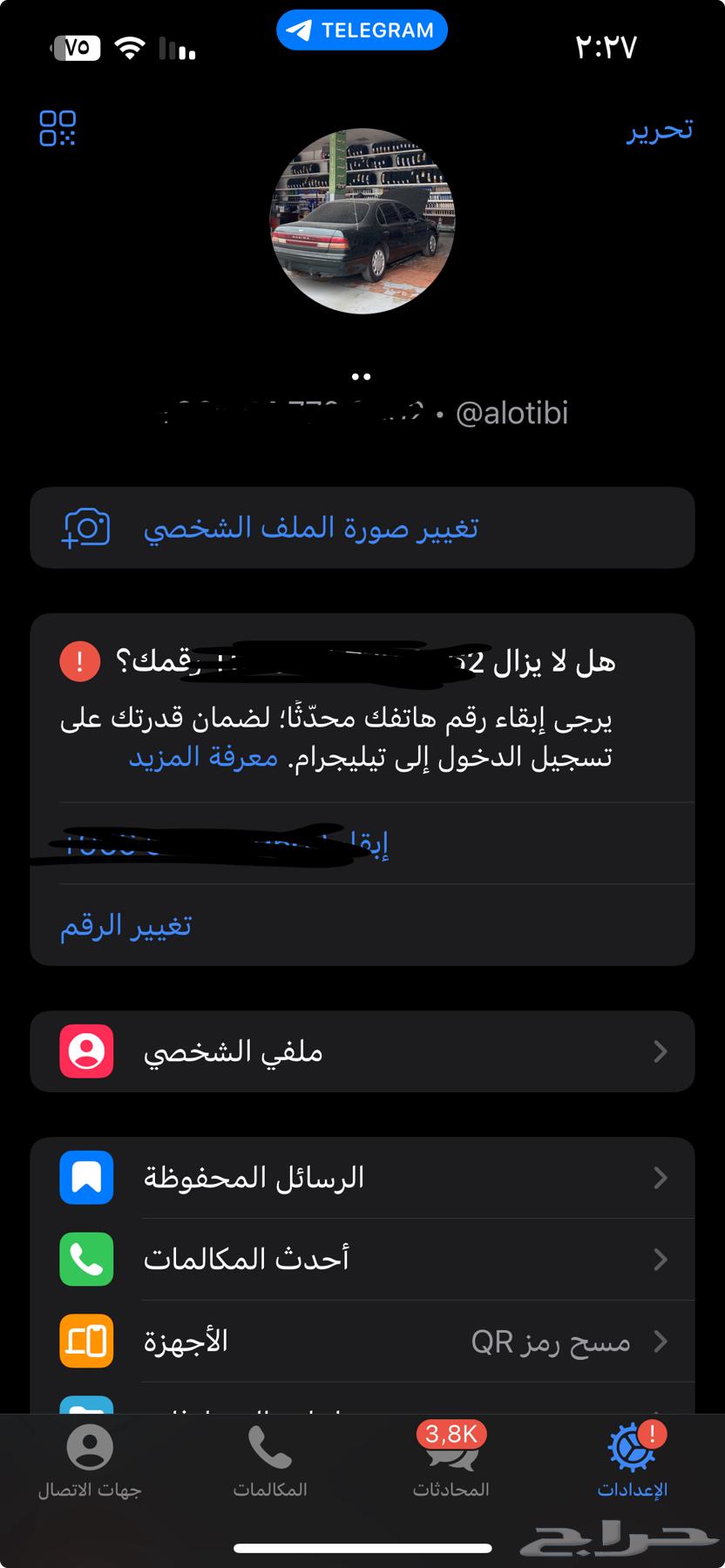Image resolution: width=725 pixels, height=1568 pixels.
Task: Tap the red profile icon next to ملفي الشخصي
Action: (85, 1051)
